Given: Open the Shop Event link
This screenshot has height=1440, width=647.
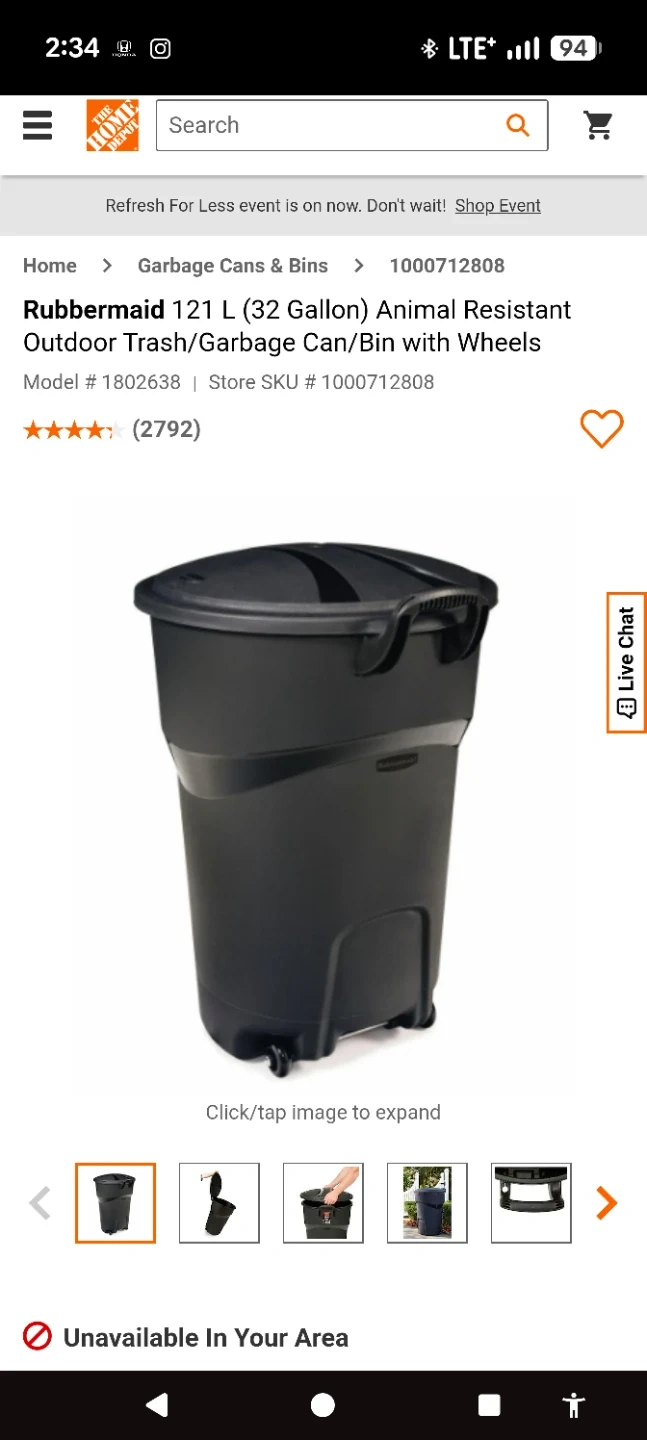Looking at the screenshot, I should pos(497,206).
